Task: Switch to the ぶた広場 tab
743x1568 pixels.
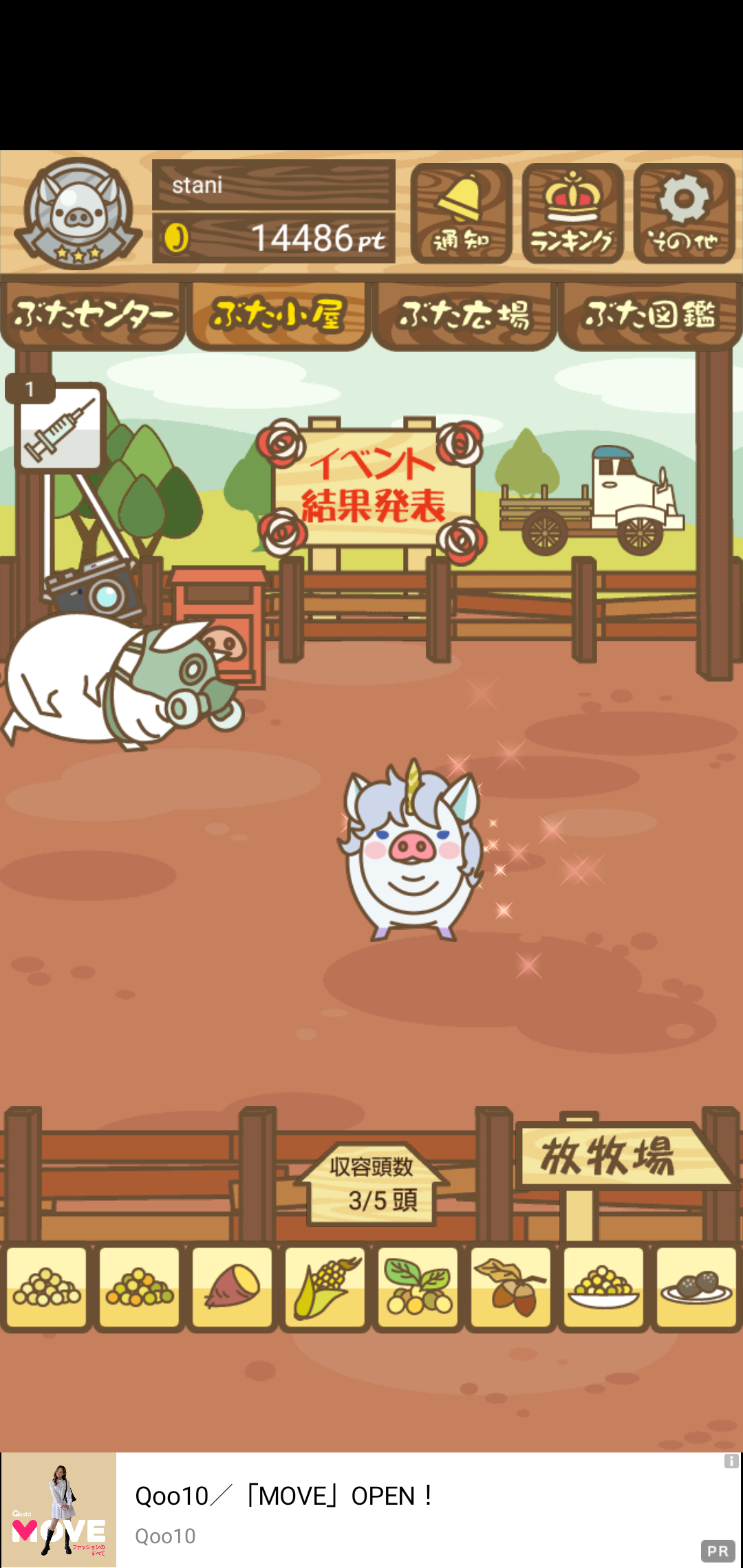Action: (464, 316)
